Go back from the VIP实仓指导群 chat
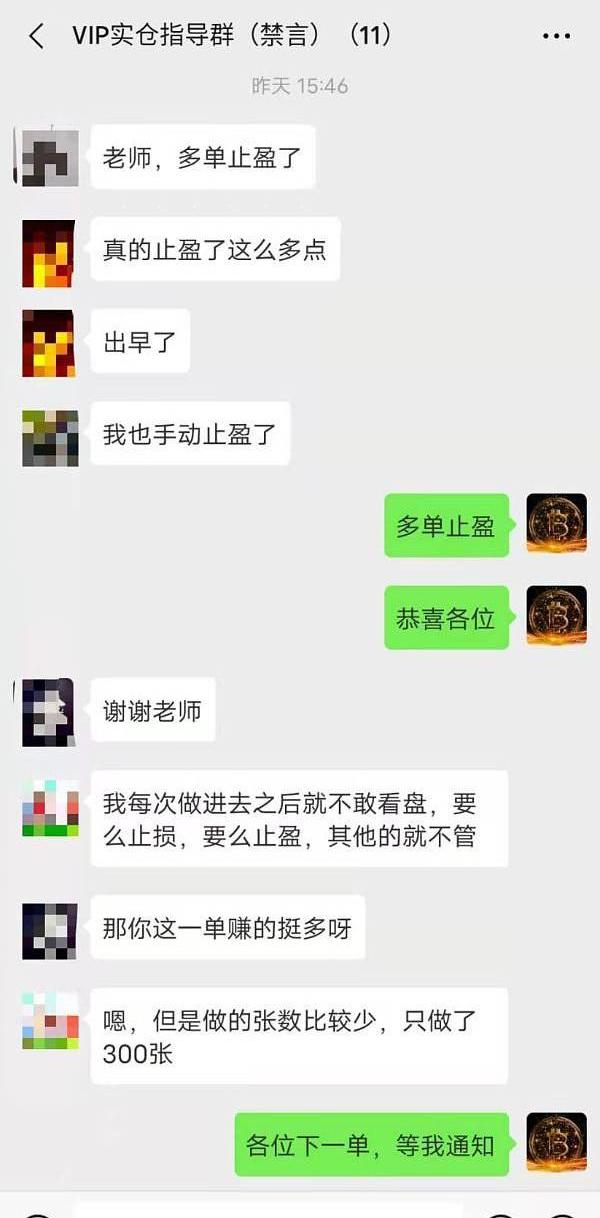This screenshot has width=600, height=1218. pyautogui.click(x=37, y=37)
